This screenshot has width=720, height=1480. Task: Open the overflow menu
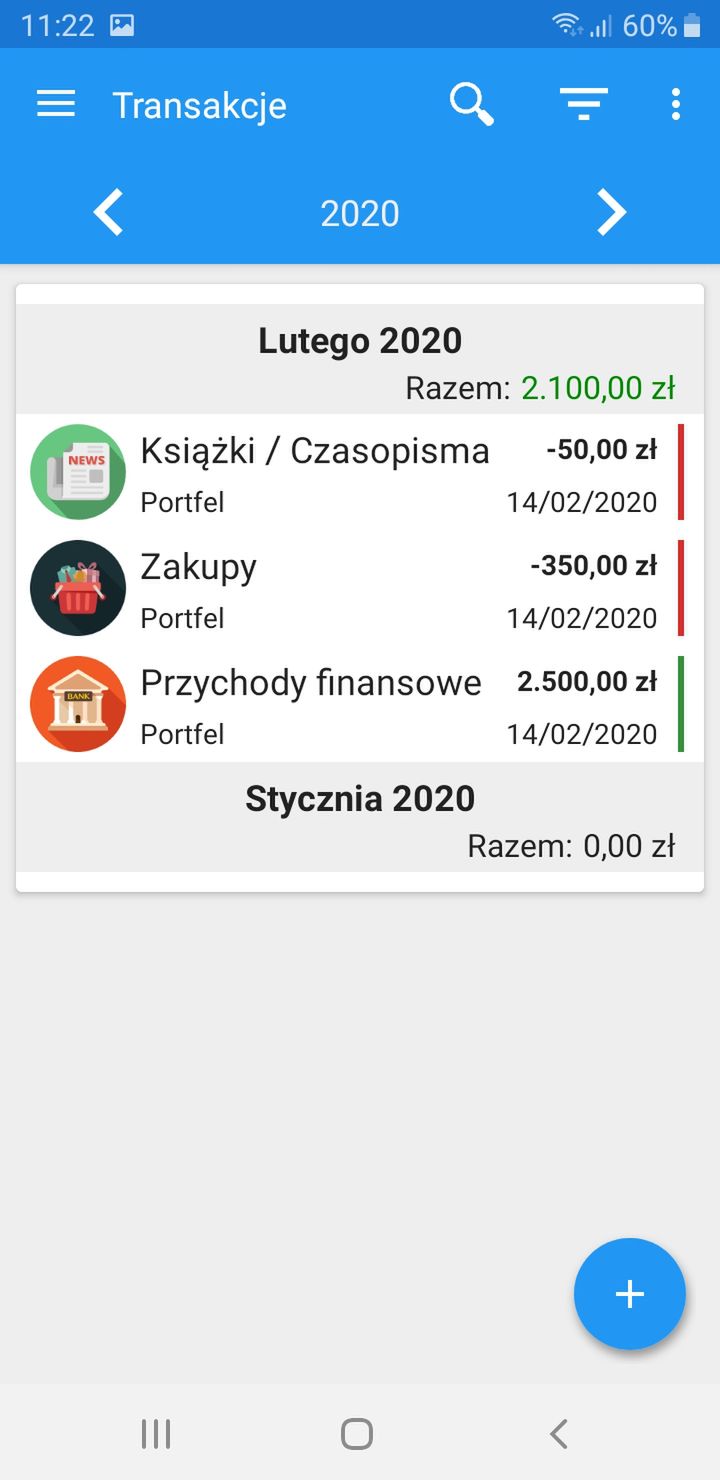point(676,104)
